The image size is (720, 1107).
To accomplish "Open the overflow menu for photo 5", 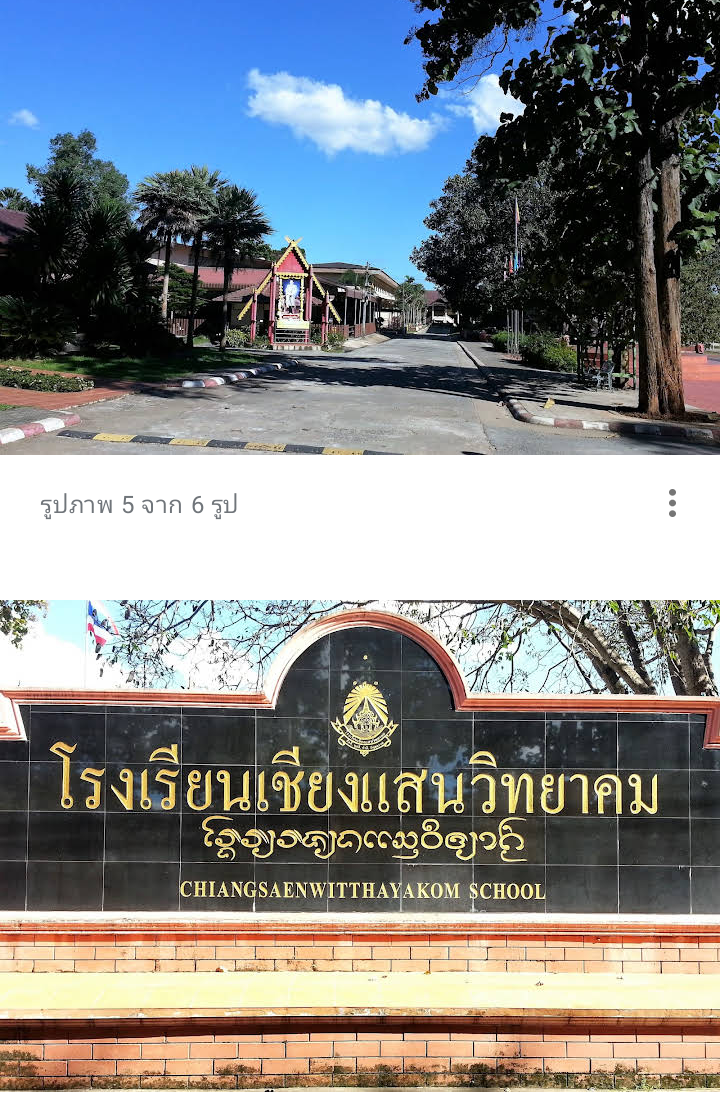I will pyautogui.click(x=672, y=503).
